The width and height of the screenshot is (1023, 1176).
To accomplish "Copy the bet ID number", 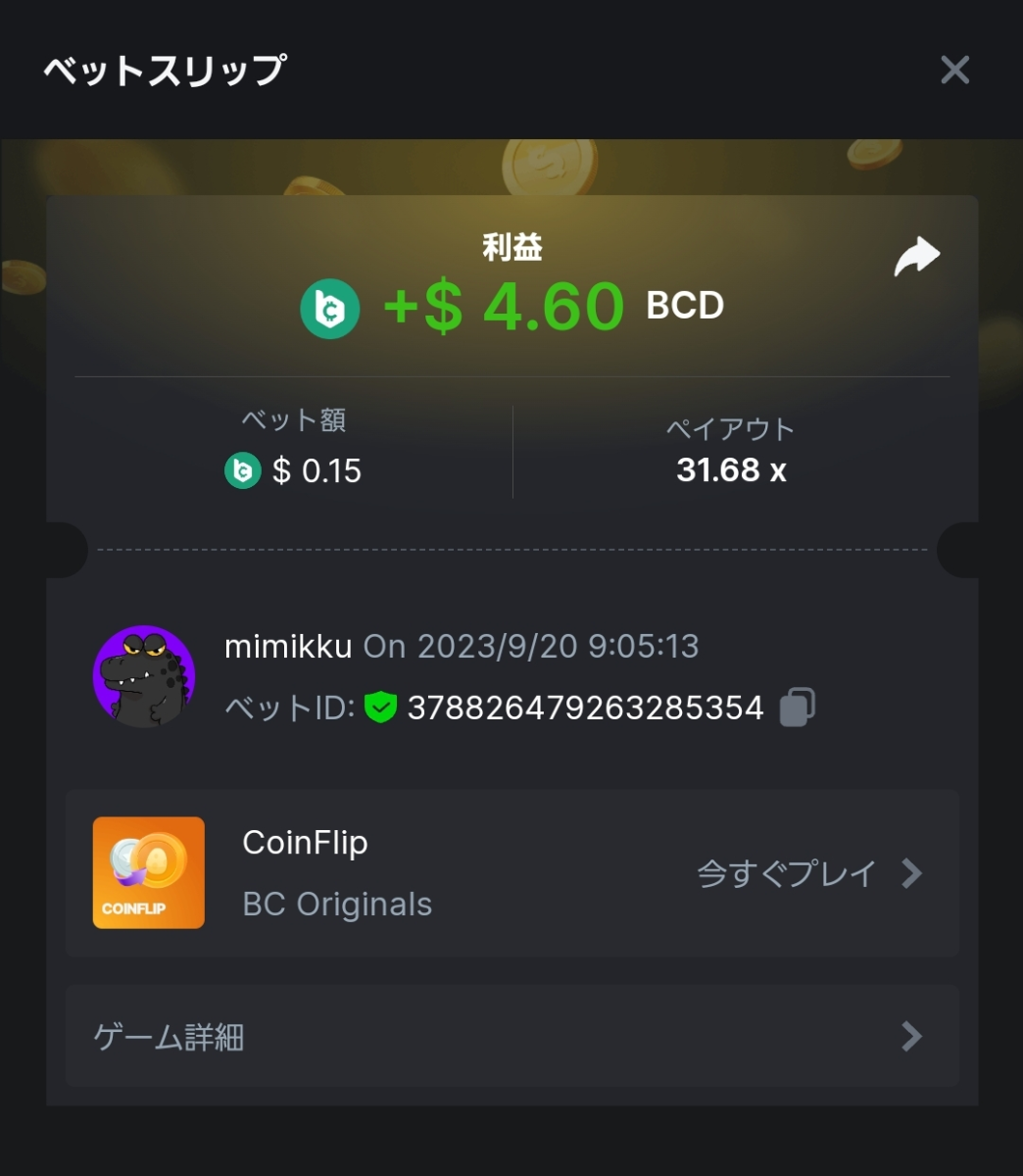I will [797, 707].
